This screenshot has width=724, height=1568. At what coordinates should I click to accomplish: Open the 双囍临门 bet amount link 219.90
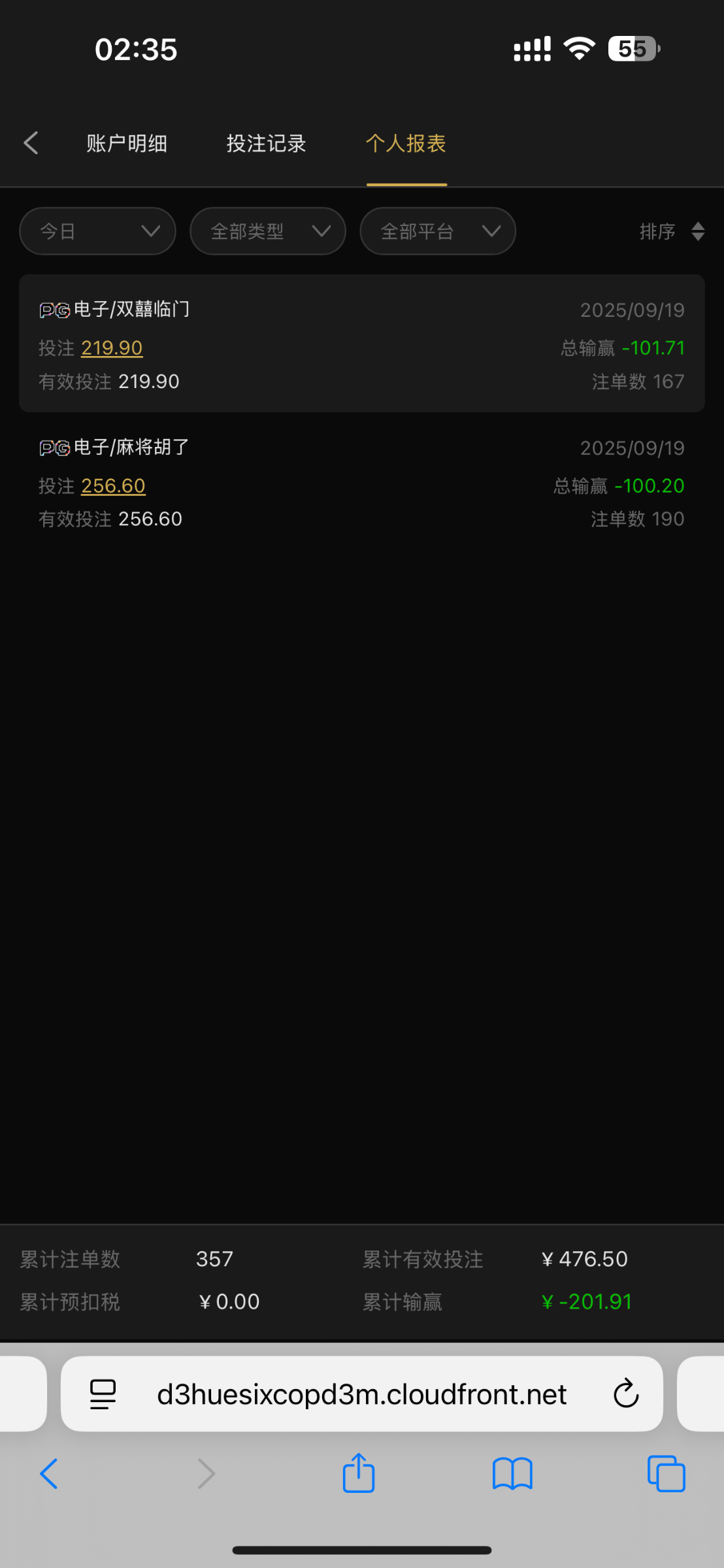112,348
